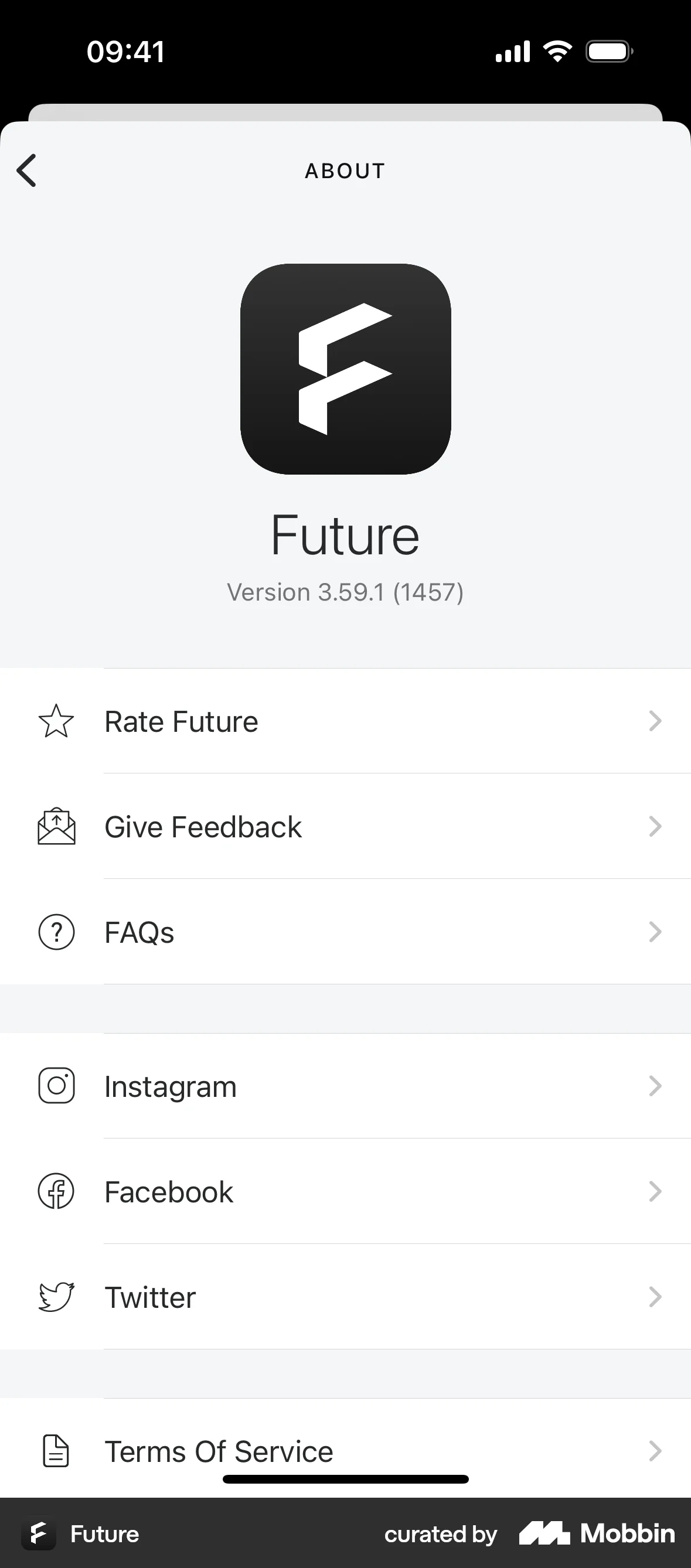Screen dimensions: 691x1568
Task: Click the feedback envelope icon
Action: tap(56, 826)
